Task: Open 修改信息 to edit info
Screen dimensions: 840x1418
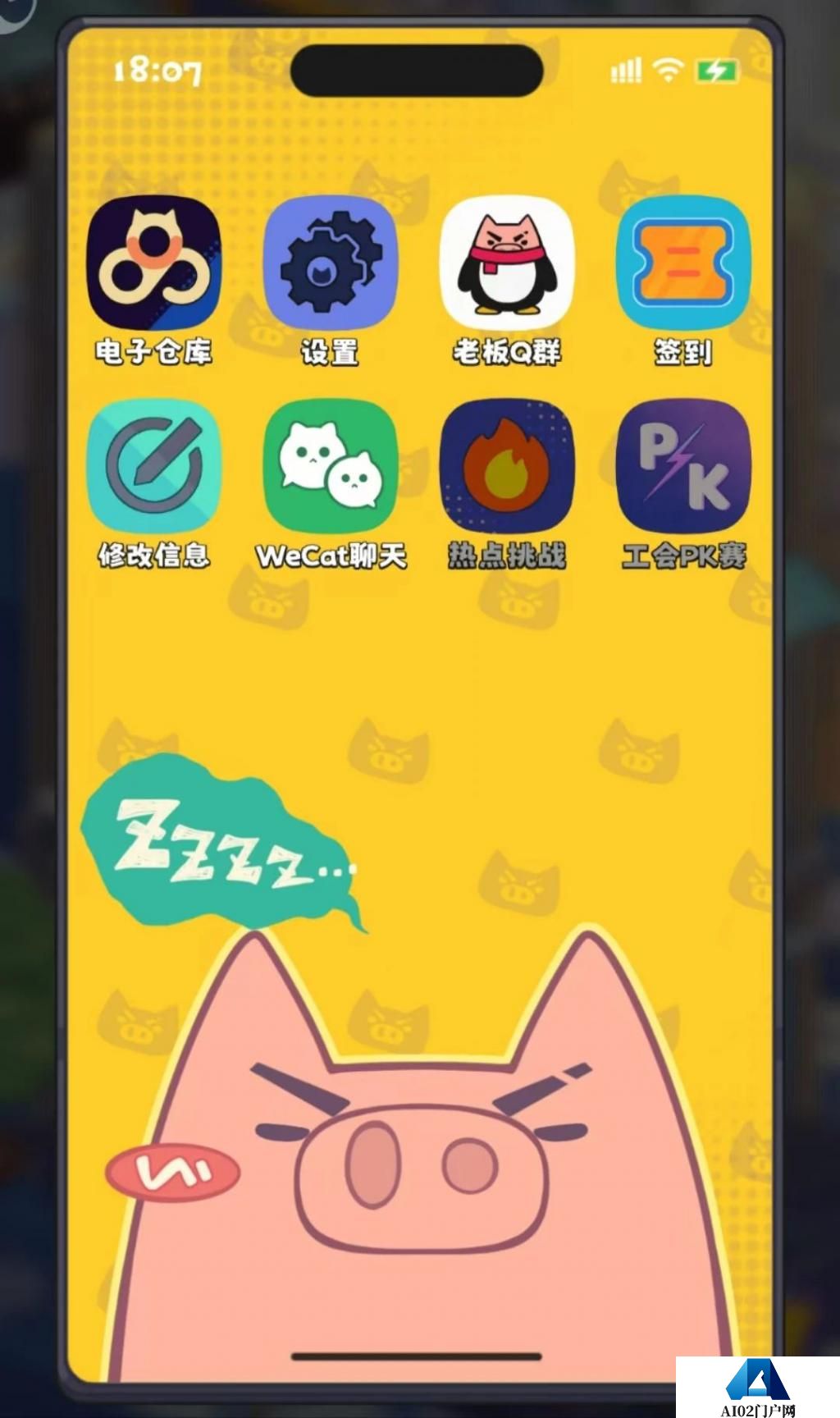Action: click(153, 466)
